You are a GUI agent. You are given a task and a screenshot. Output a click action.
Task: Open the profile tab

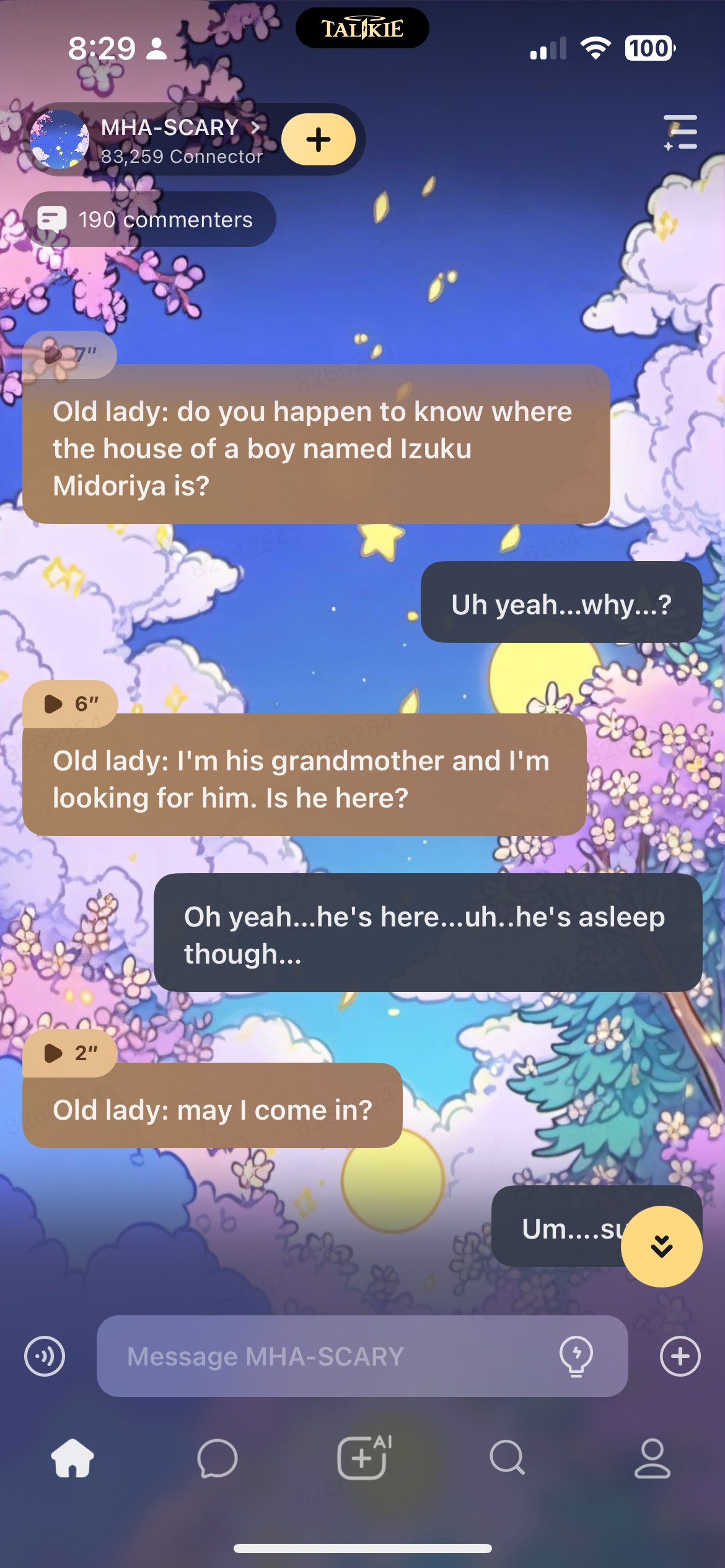pyautogui.click(x=652, y=1458)
